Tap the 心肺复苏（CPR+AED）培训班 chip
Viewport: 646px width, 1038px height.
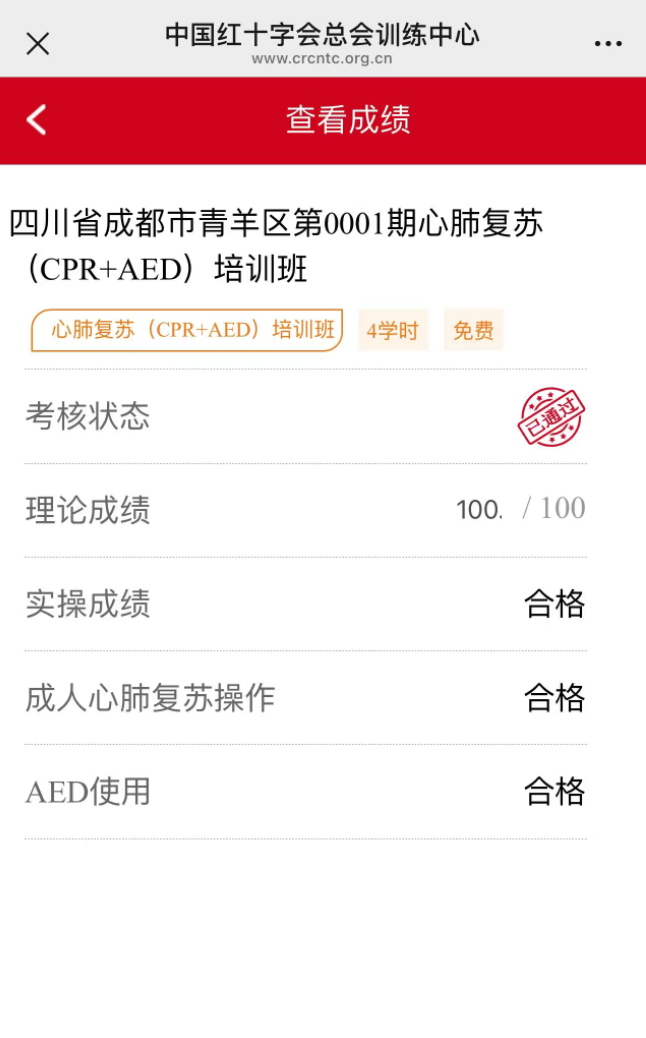187,330
